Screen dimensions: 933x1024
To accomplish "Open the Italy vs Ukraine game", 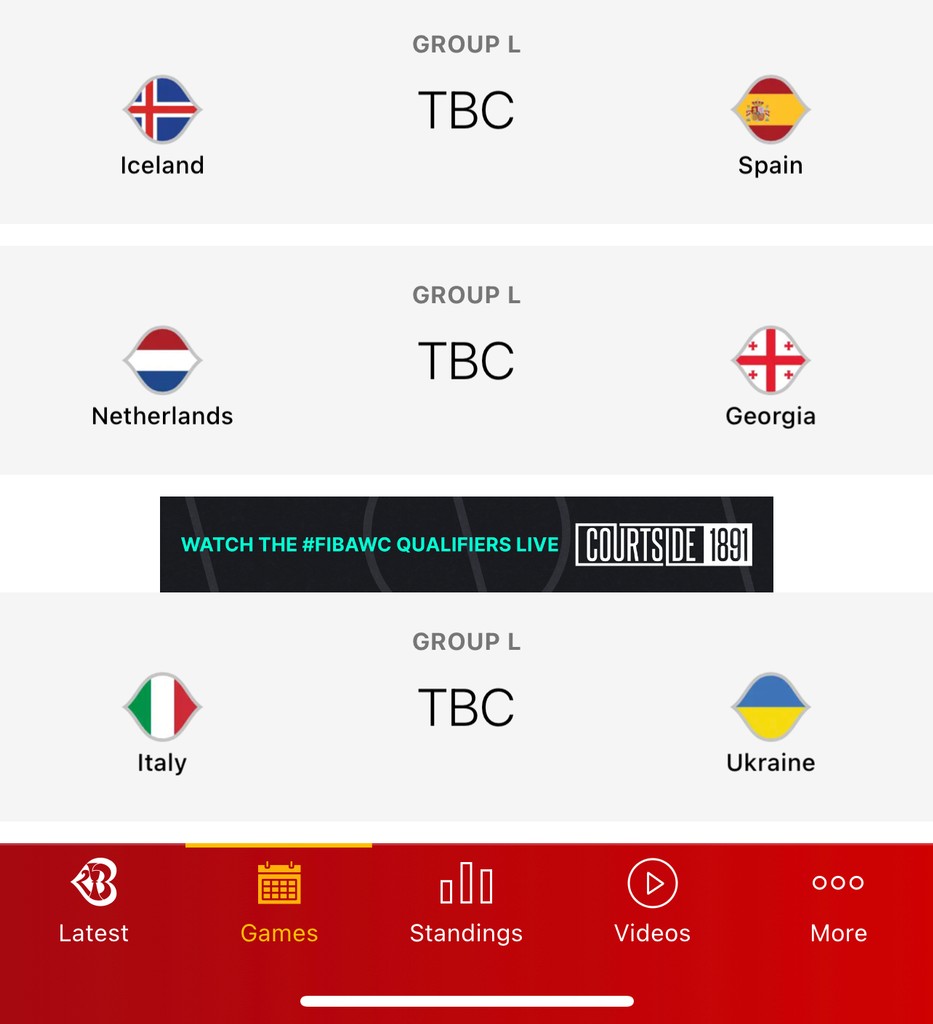I will click(x=466, y=707).
